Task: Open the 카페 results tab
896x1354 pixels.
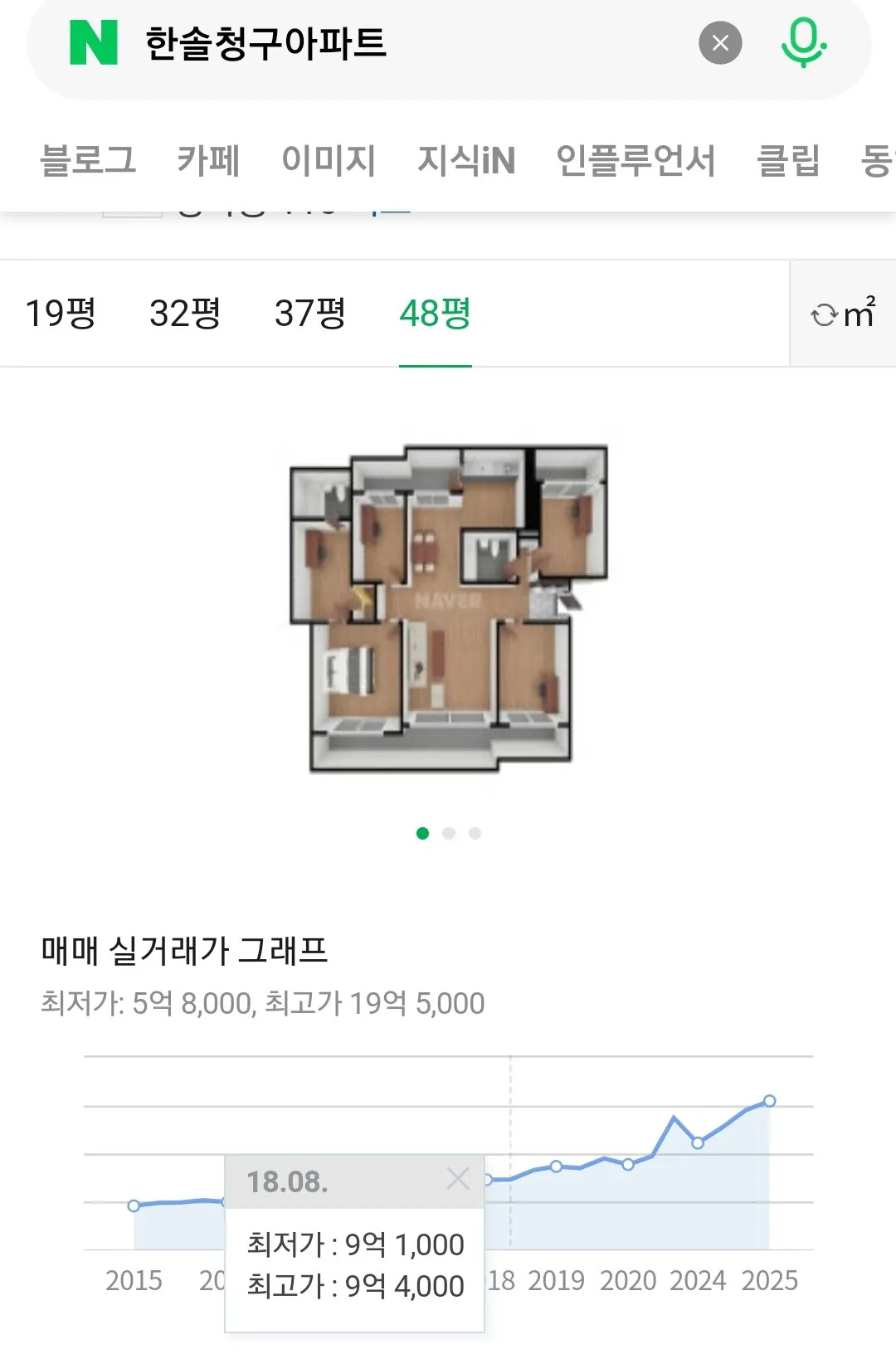Action: coord(208,160)
